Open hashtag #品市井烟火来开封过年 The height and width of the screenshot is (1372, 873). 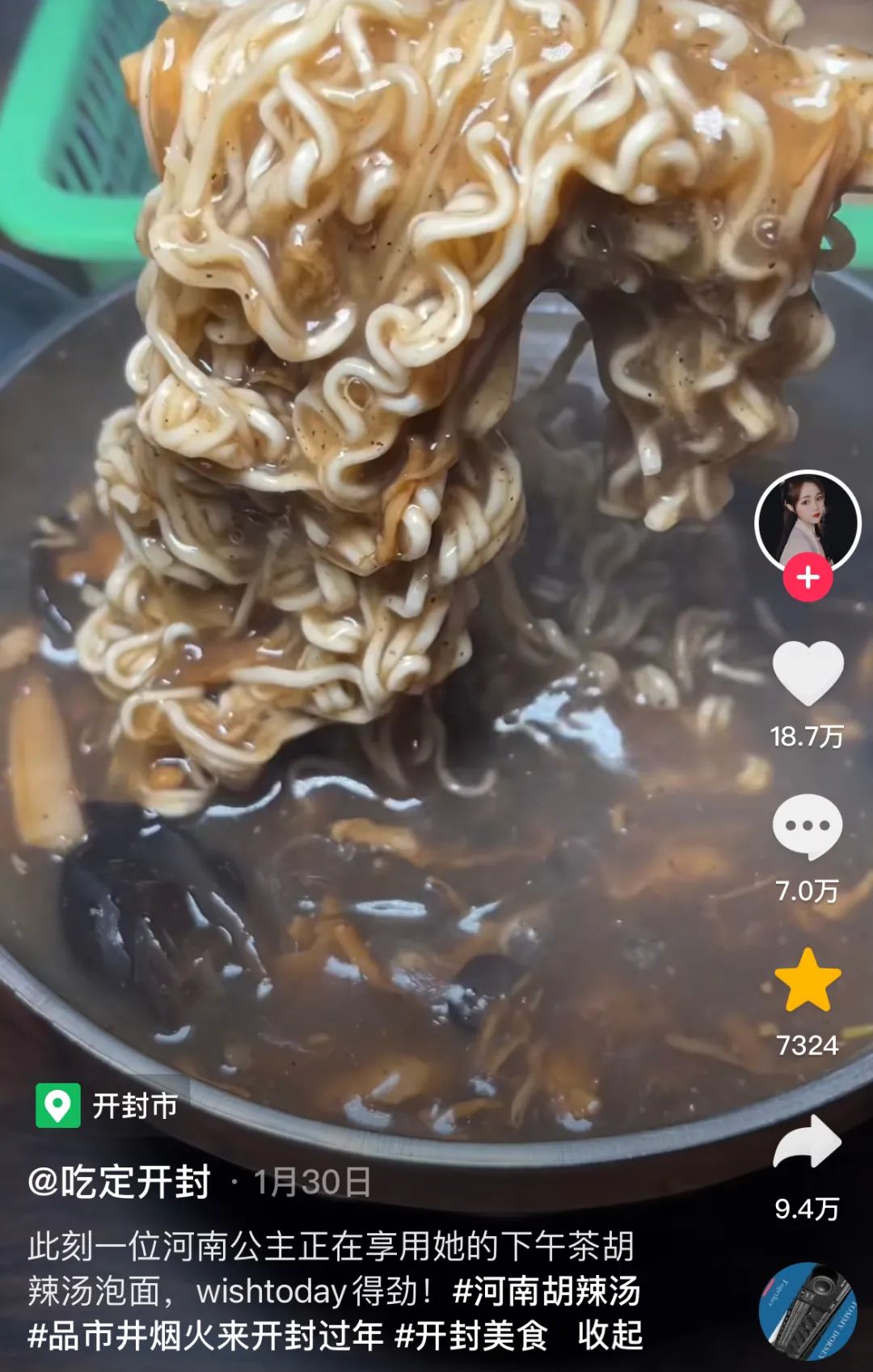point(205,1336)
